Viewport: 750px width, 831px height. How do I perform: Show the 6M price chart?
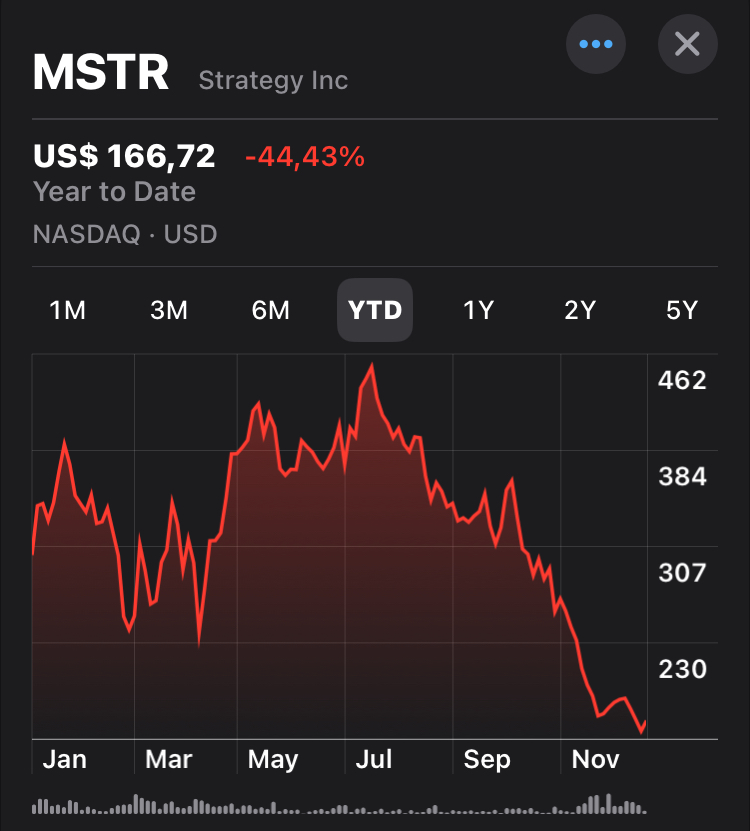[271, 310]
